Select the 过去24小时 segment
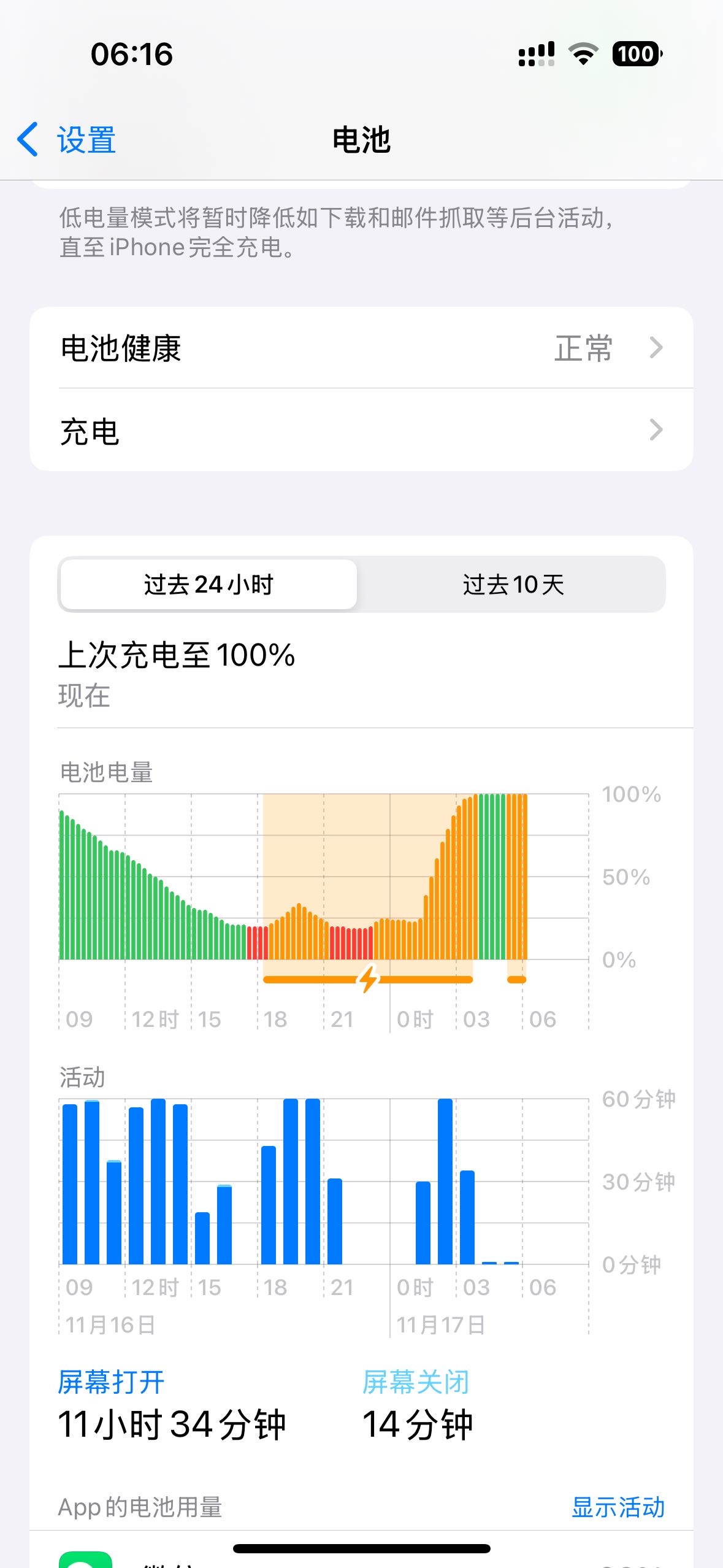The image size is (723, 1568). pyautogui.click(x=208, y=585)
